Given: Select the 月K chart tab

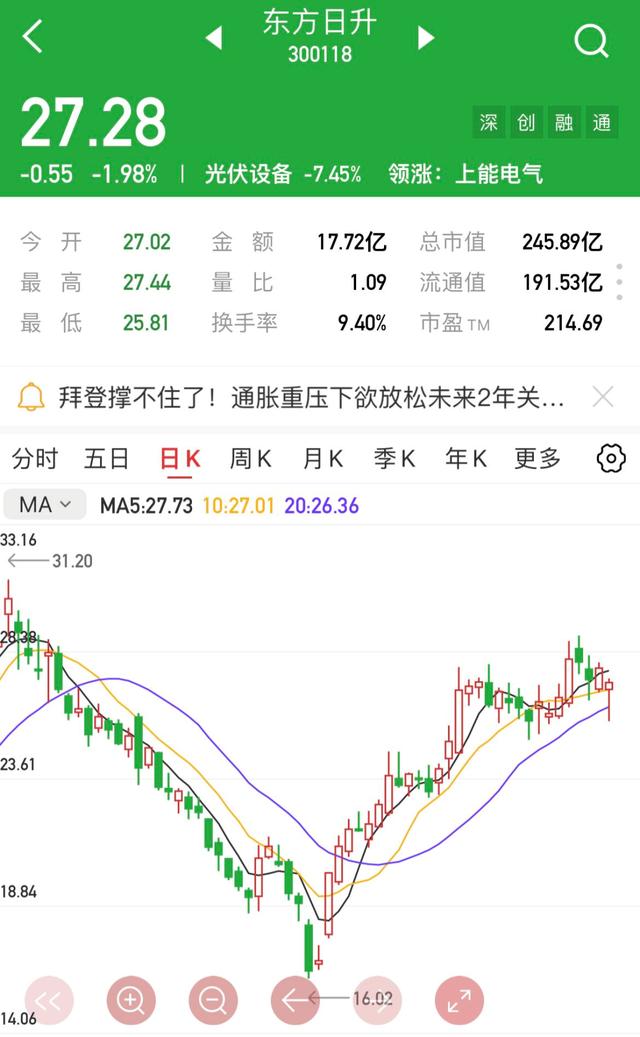Looking at the screenshot, I should [323, 458].
